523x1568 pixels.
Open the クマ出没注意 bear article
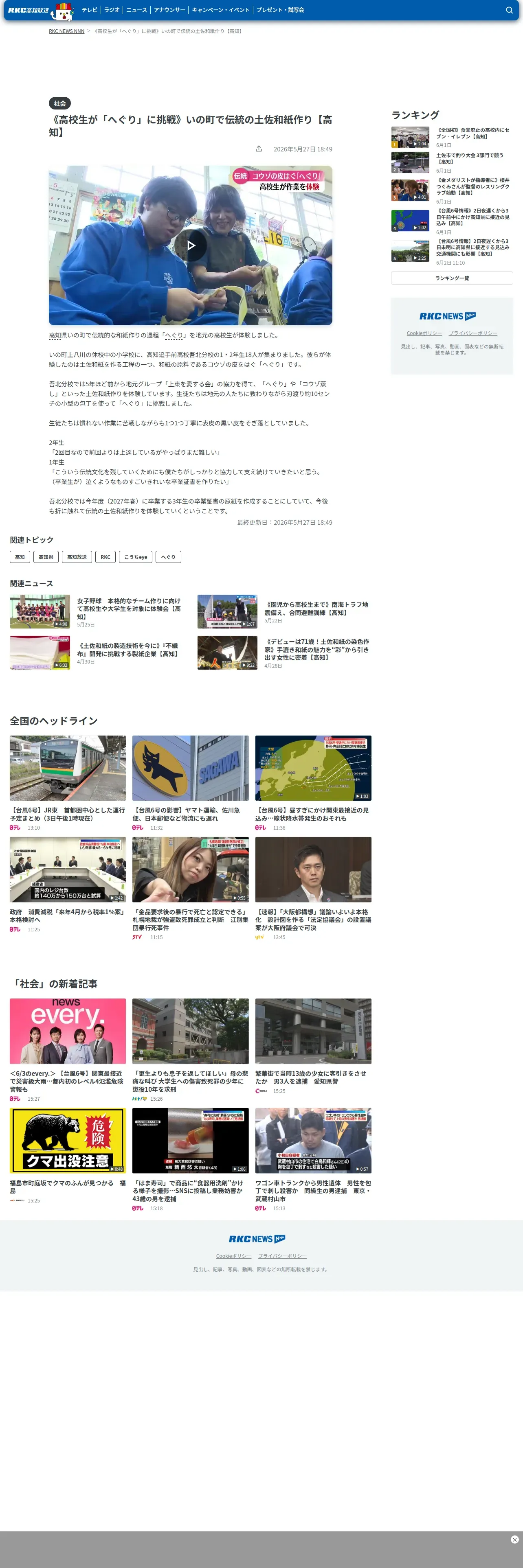[68, 1156]
